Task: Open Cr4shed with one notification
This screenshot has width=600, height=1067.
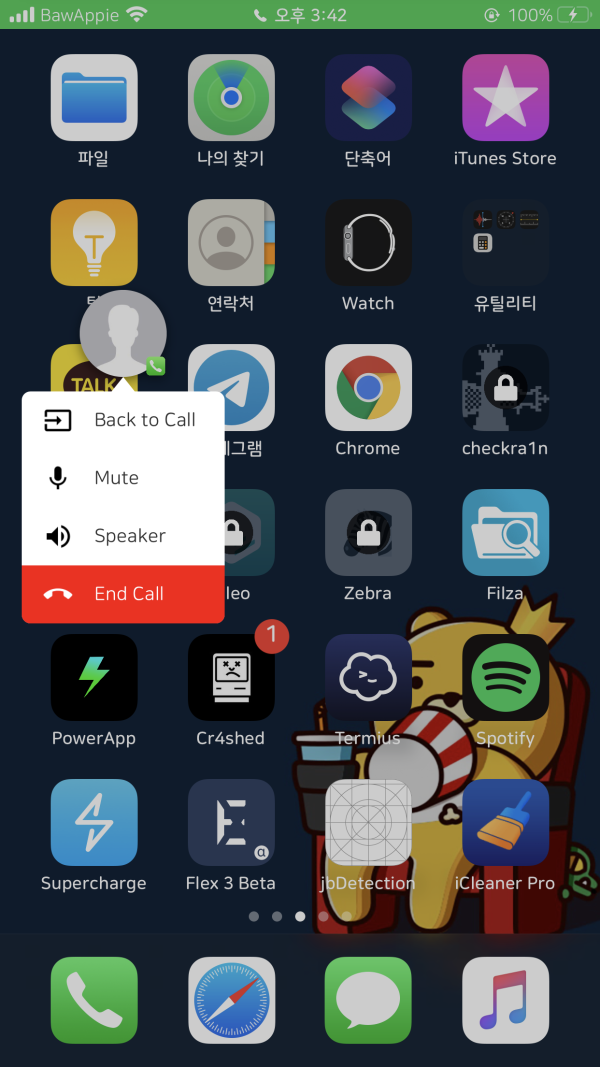Action: pyautogui.click(x=231, y=678)
